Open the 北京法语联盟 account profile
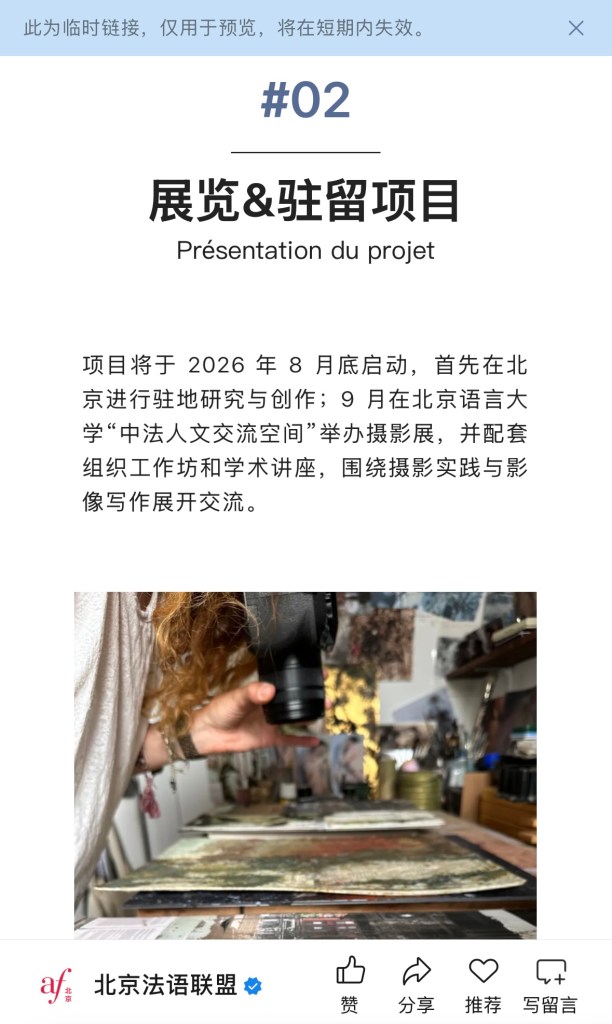Screen dimensions: 612x1024 point(165,985)
